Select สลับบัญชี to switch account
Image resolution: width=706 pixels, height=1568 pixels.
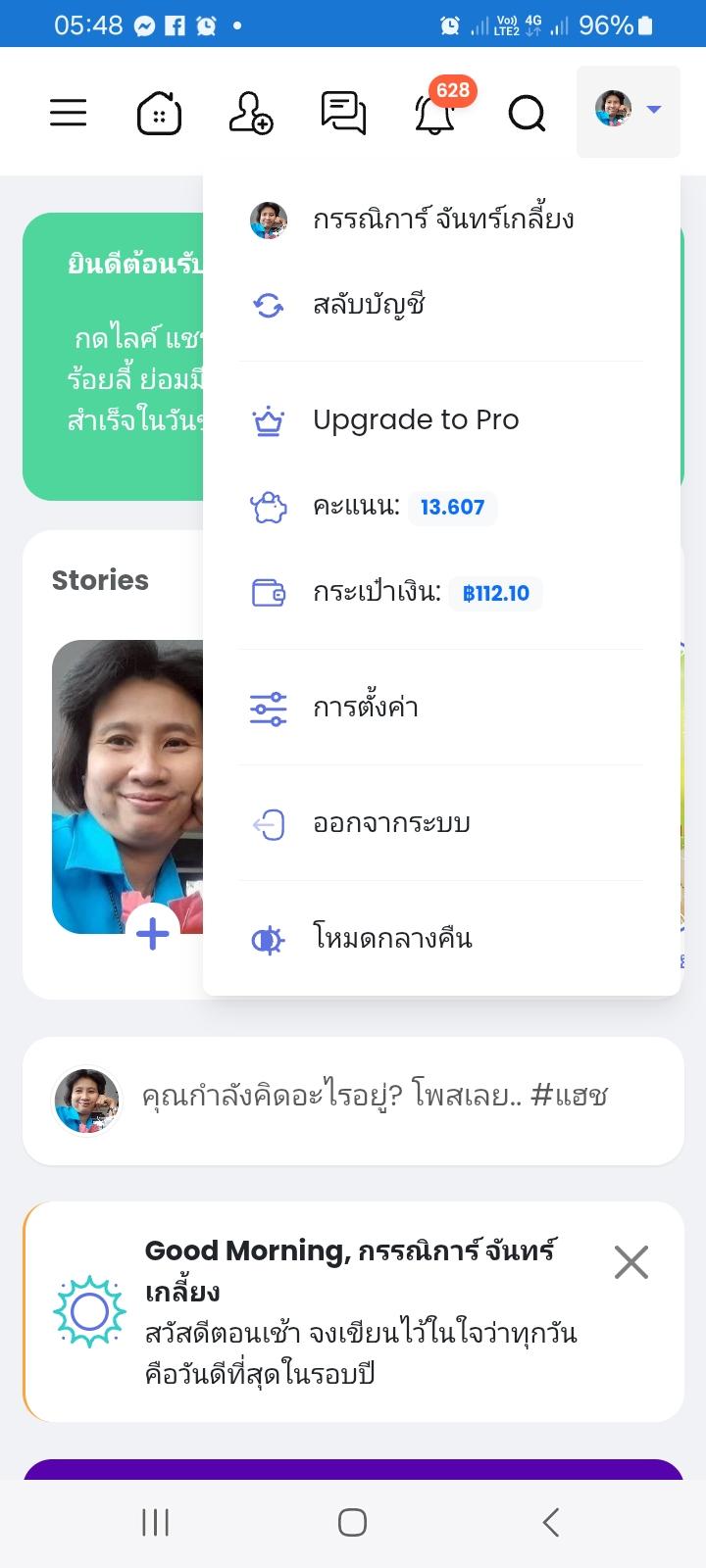[x=441, y=305]
